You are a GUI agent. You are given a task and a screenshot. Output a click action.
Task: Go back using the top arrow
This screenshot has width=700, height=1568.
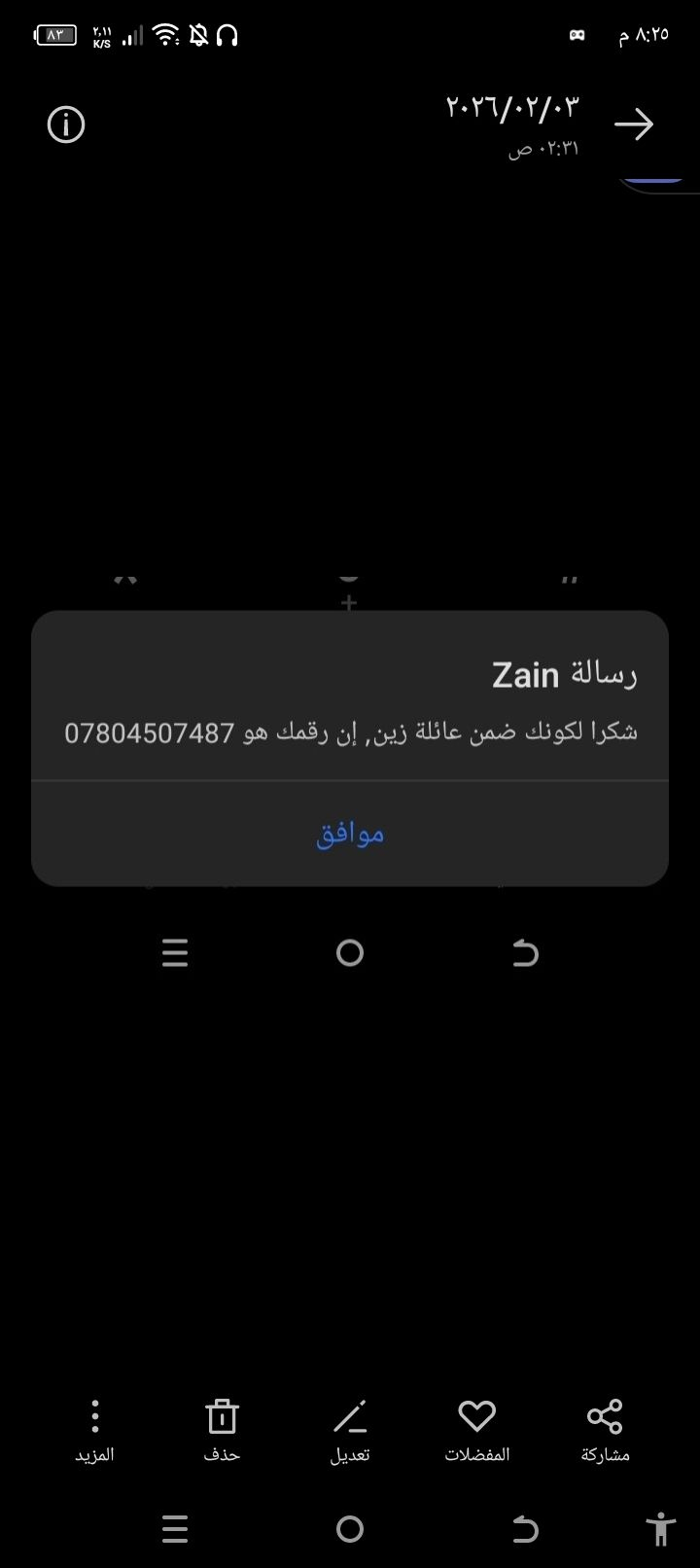(x=634, y=125)
